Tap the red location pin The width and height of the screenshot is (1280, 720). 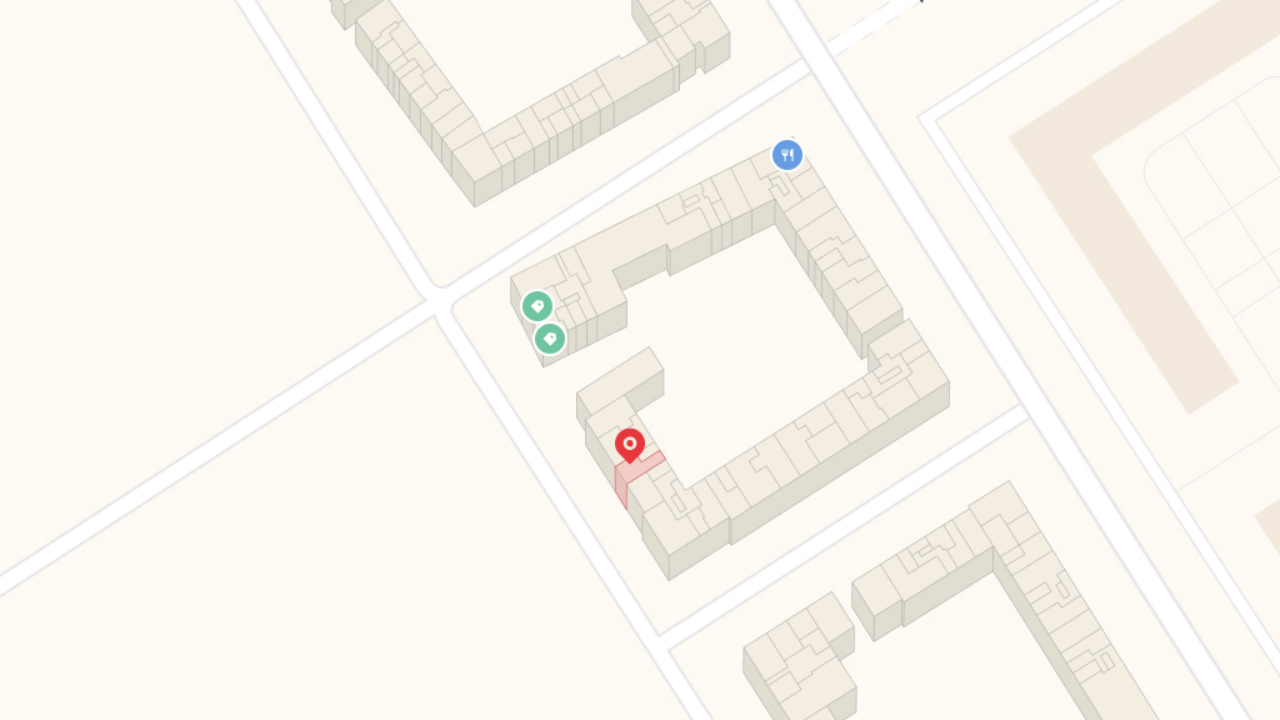(630, 444)
